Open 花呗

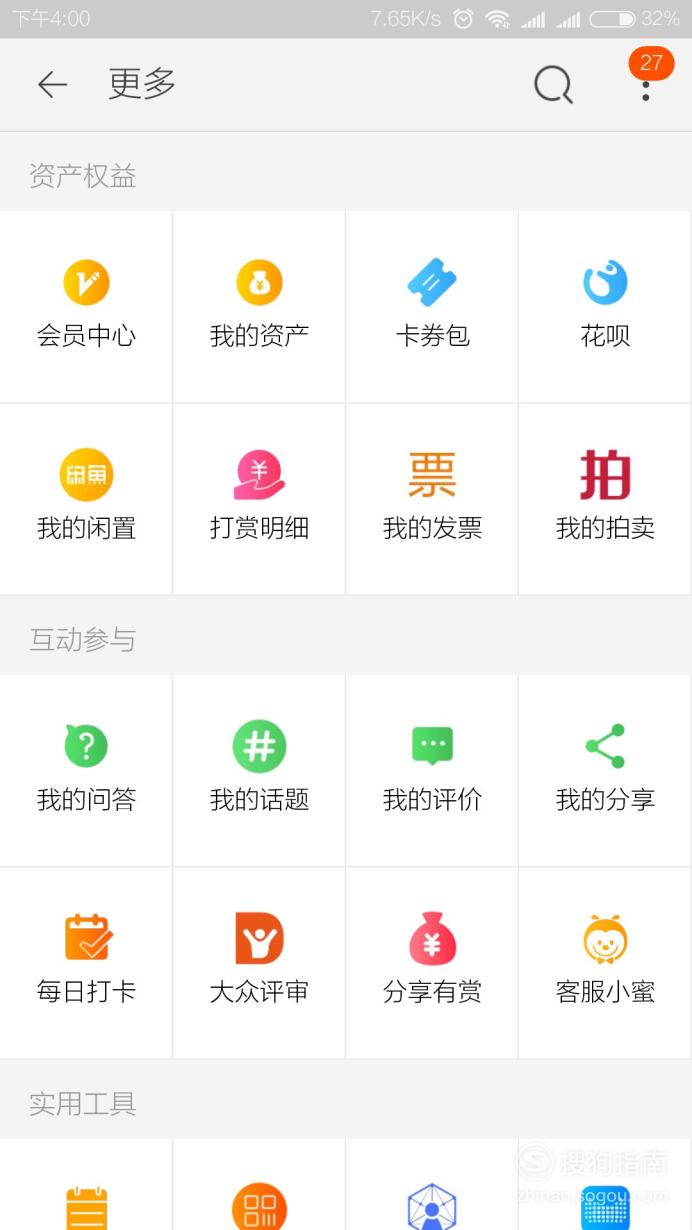coord(606,307)
